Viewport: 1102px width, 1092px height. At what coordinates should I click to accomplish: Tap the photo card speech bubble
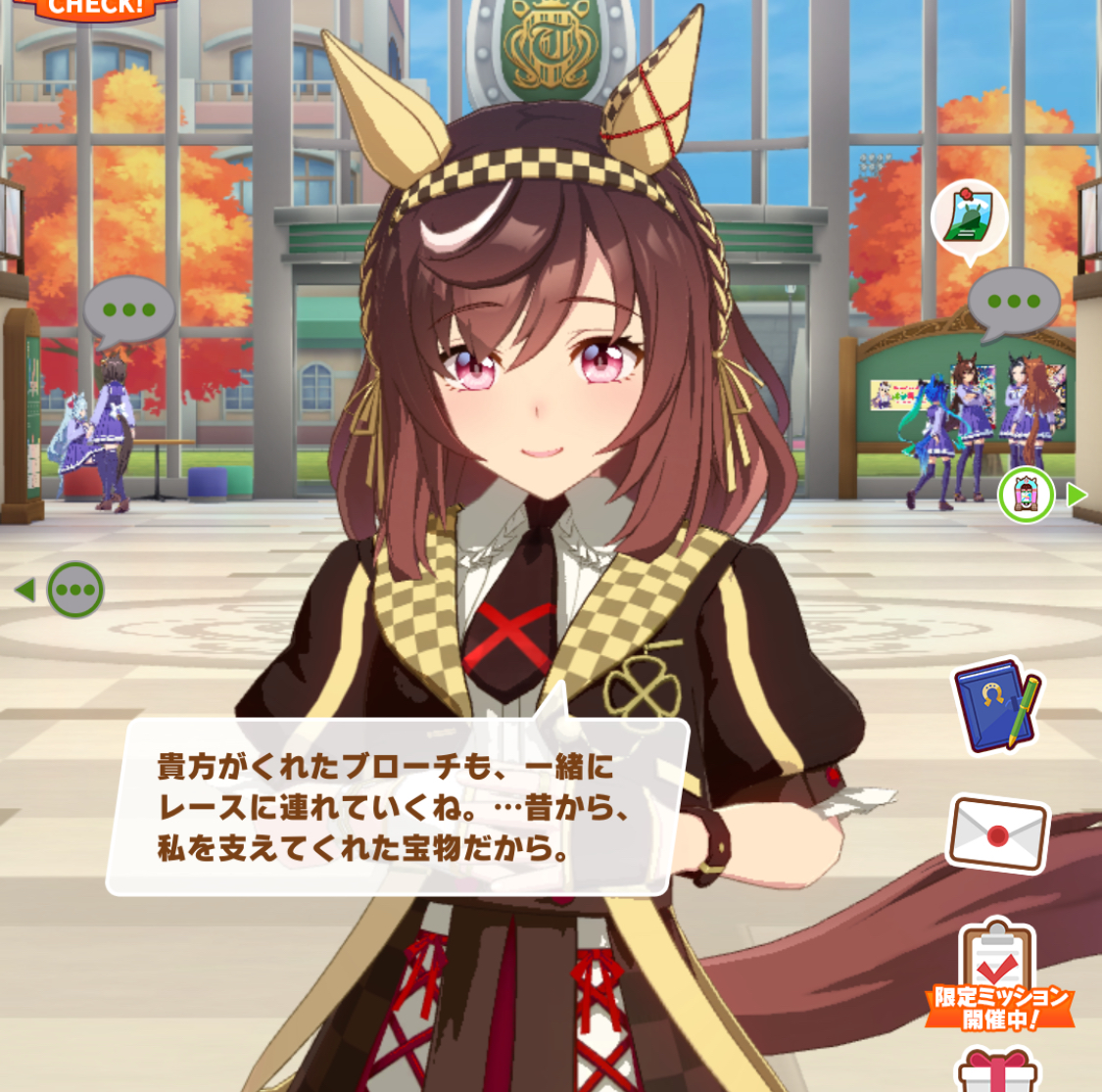tap(969, 220)
